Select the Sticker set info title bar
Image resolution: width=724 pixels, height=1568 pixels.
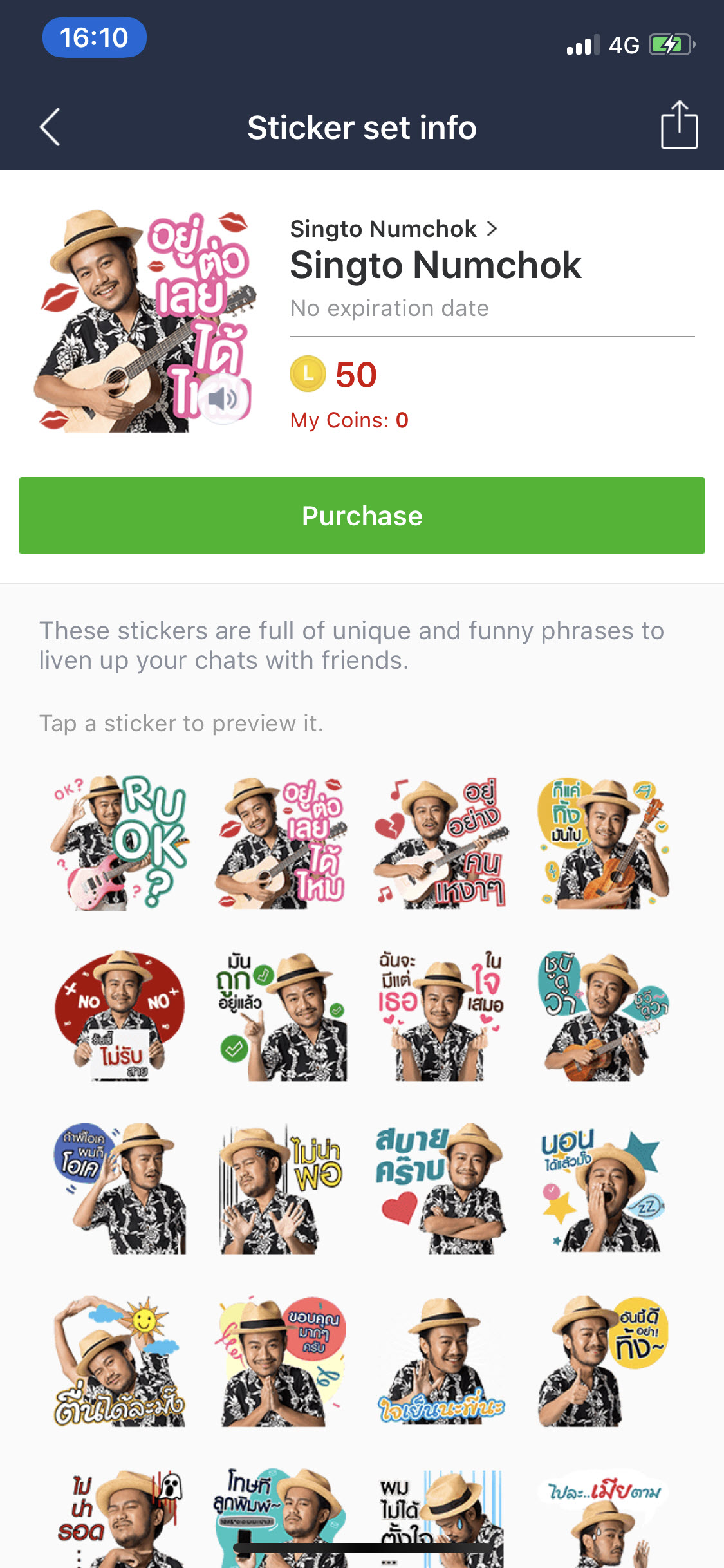(x=362, y=127)
